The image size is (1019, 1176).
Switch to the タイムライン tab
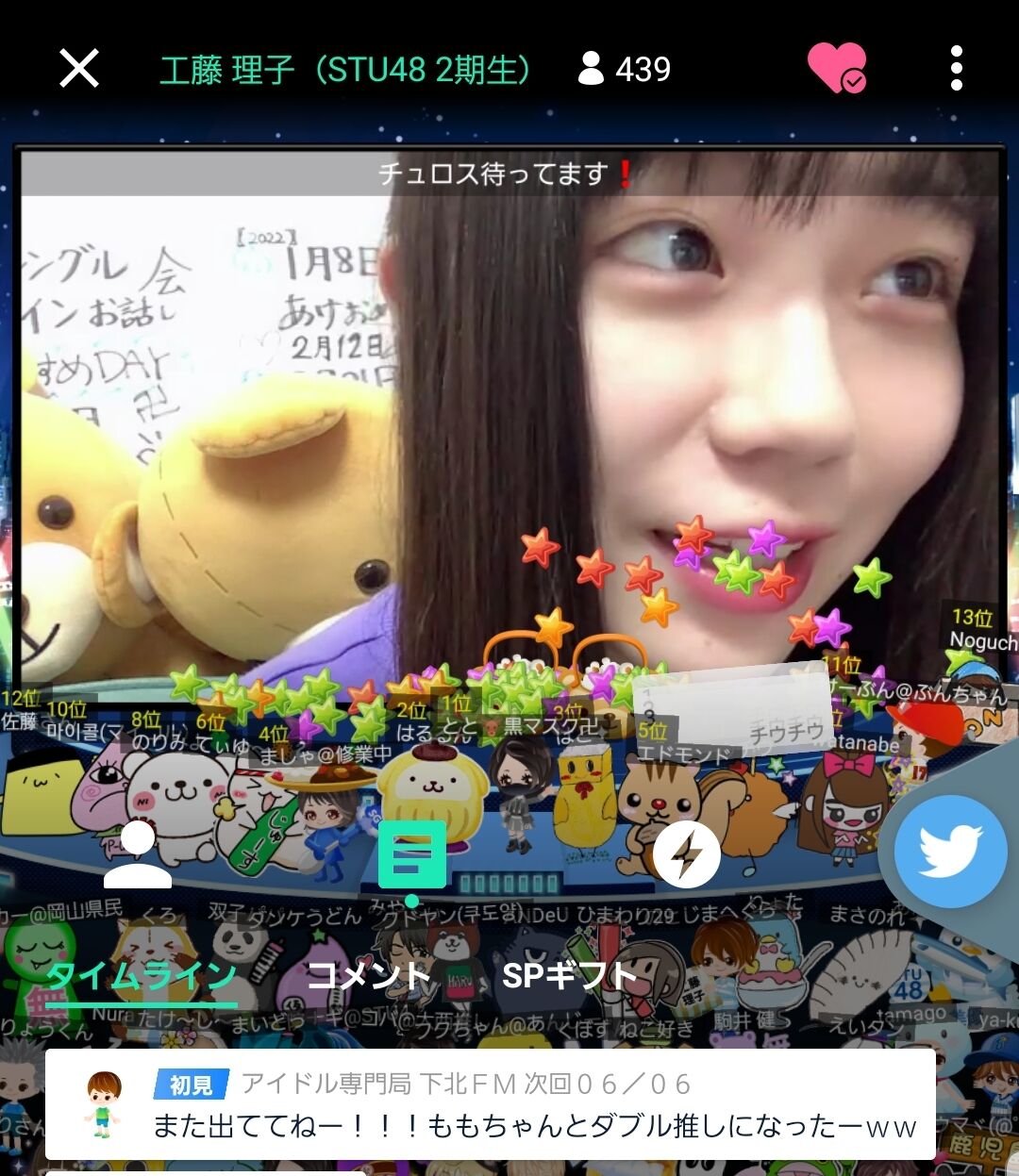[141, 976]
